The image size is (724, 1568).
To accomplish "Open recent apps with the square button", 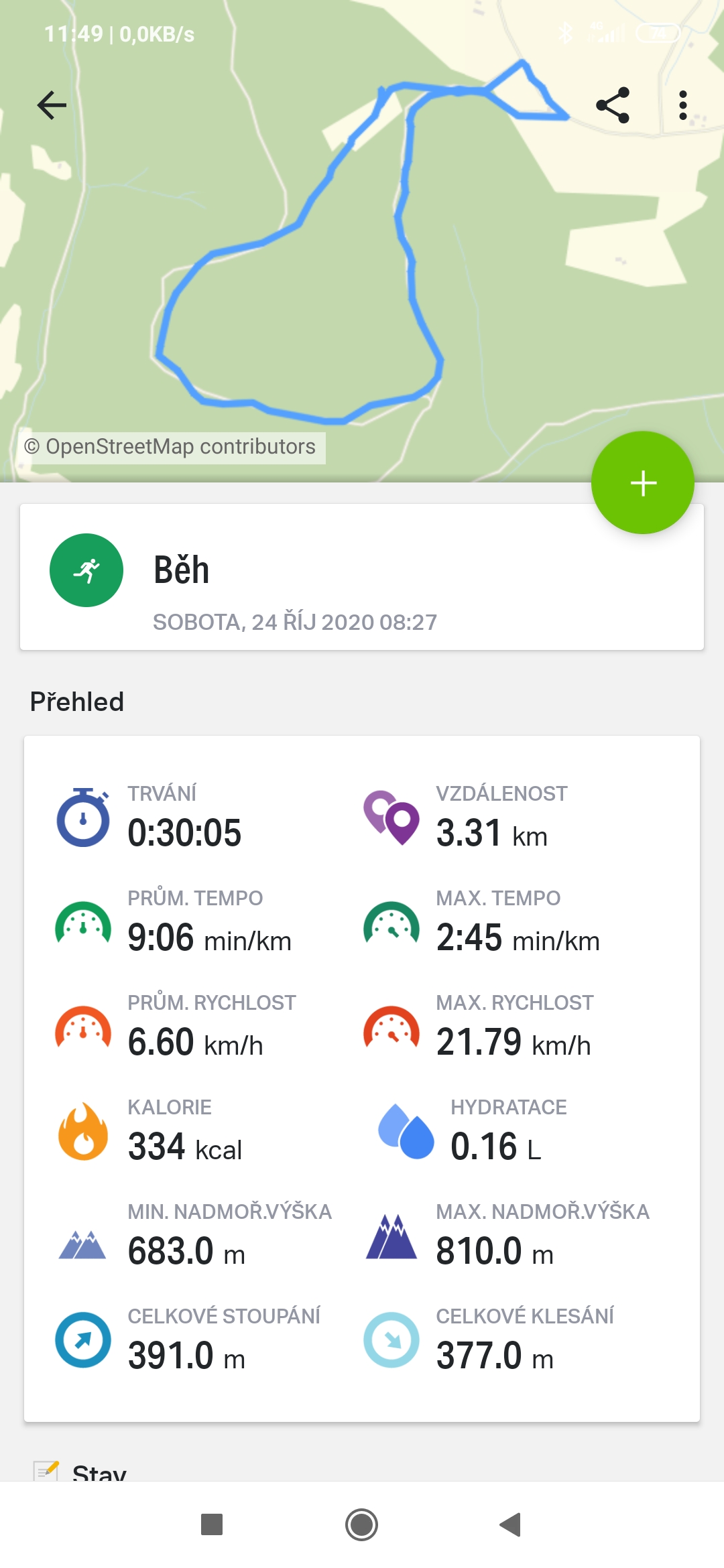I will [x=212, y=1524].
